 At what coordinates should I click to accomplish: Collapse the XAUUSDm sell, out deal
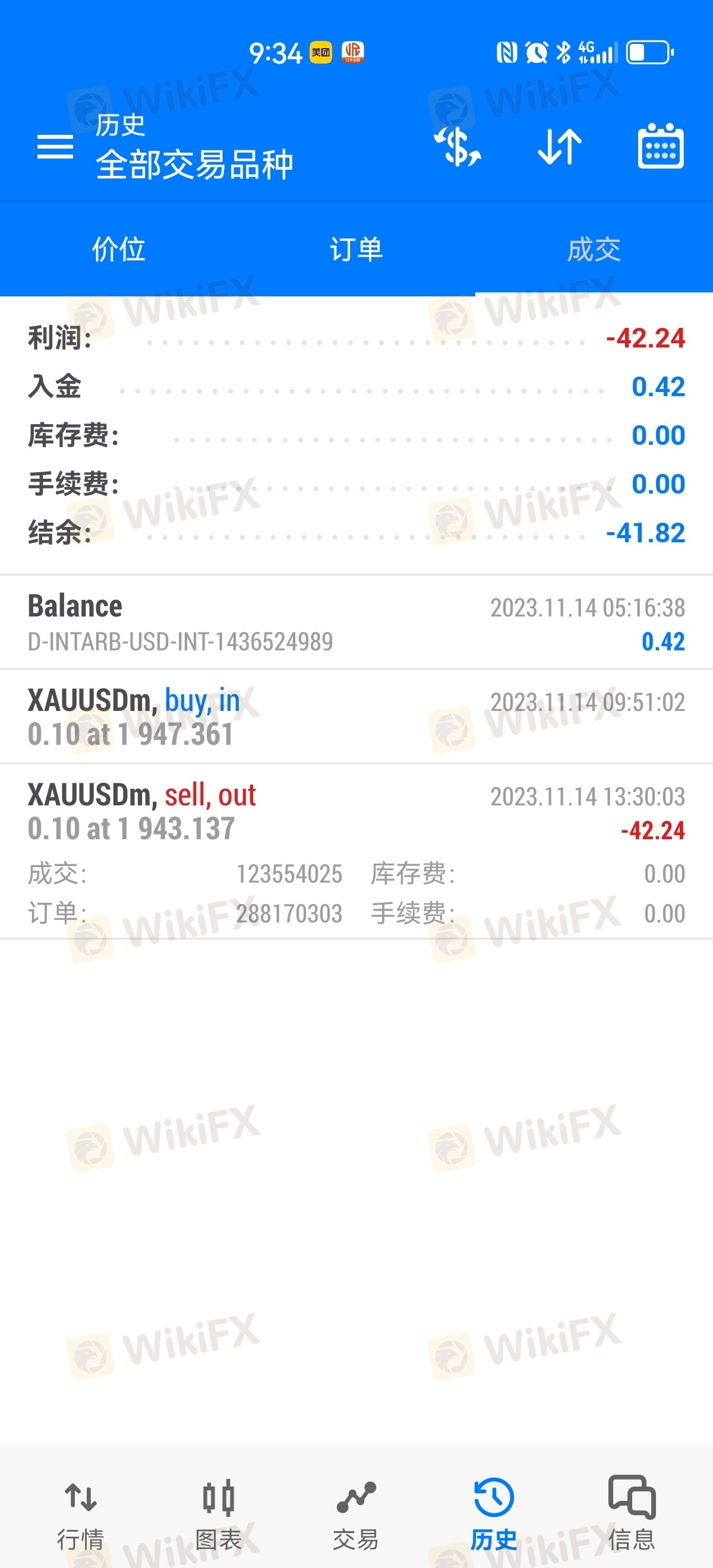click(x=356, y=852)
